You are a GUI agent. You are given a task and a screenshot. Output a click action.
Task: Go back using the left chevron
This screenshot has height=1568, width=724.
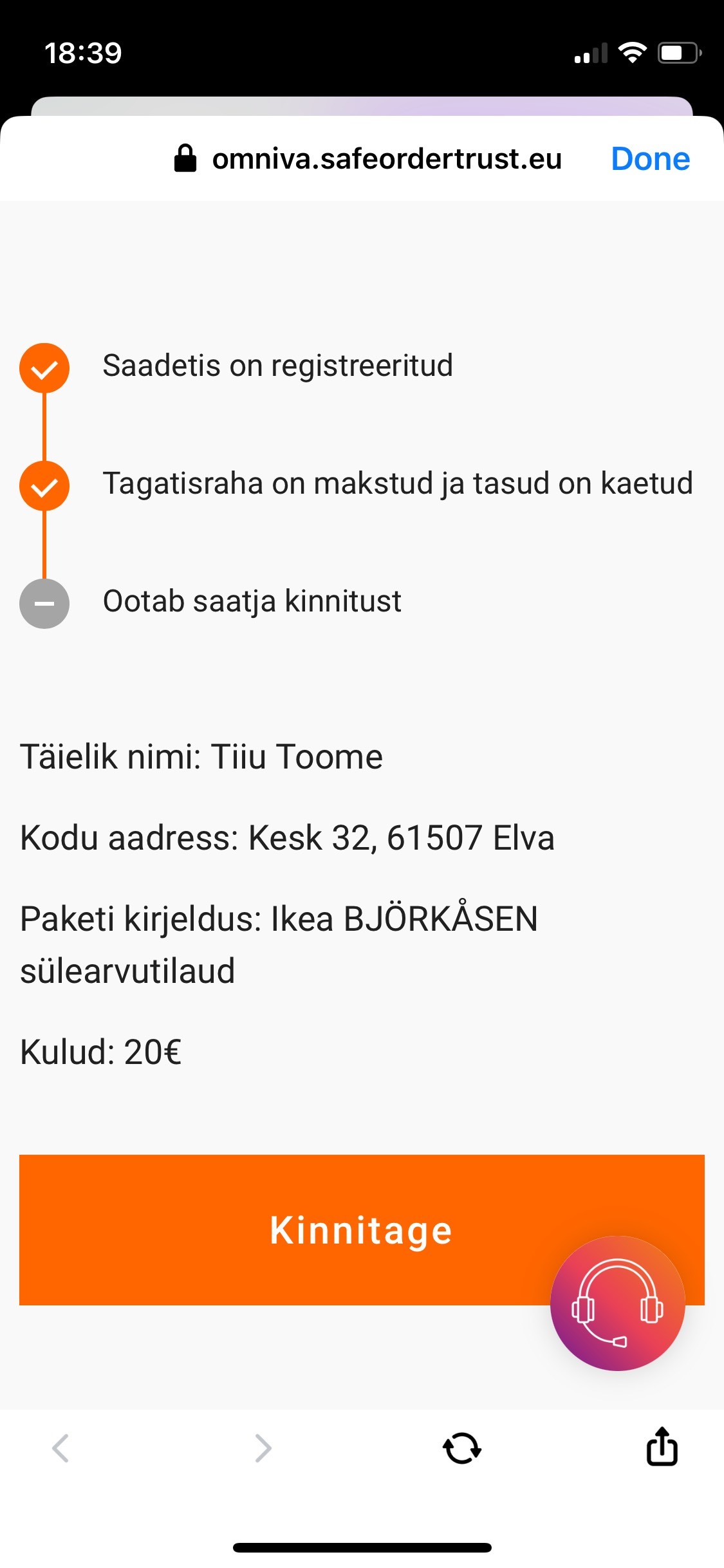click(60, 1448)
